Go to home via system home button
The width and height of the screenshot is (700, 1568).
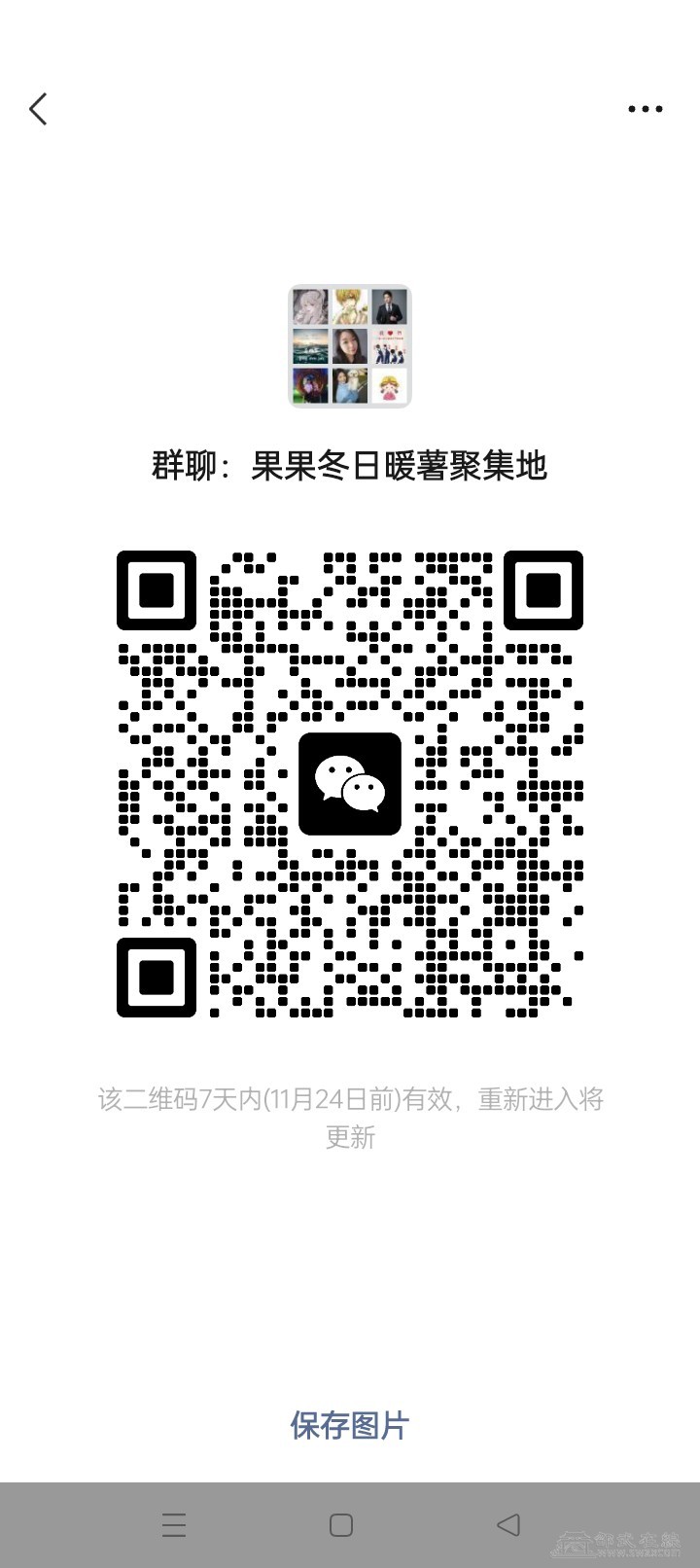click(x=340, y=1524)
